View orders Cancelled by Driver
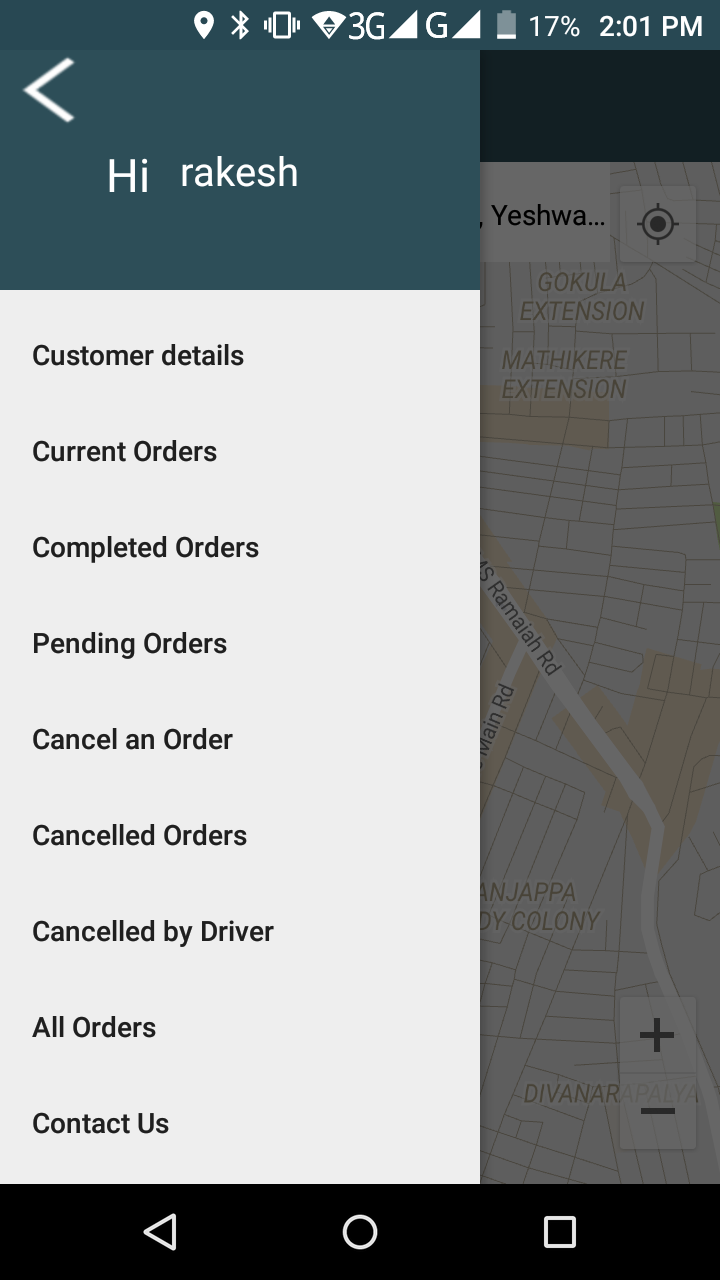 [x=240, y=931]
